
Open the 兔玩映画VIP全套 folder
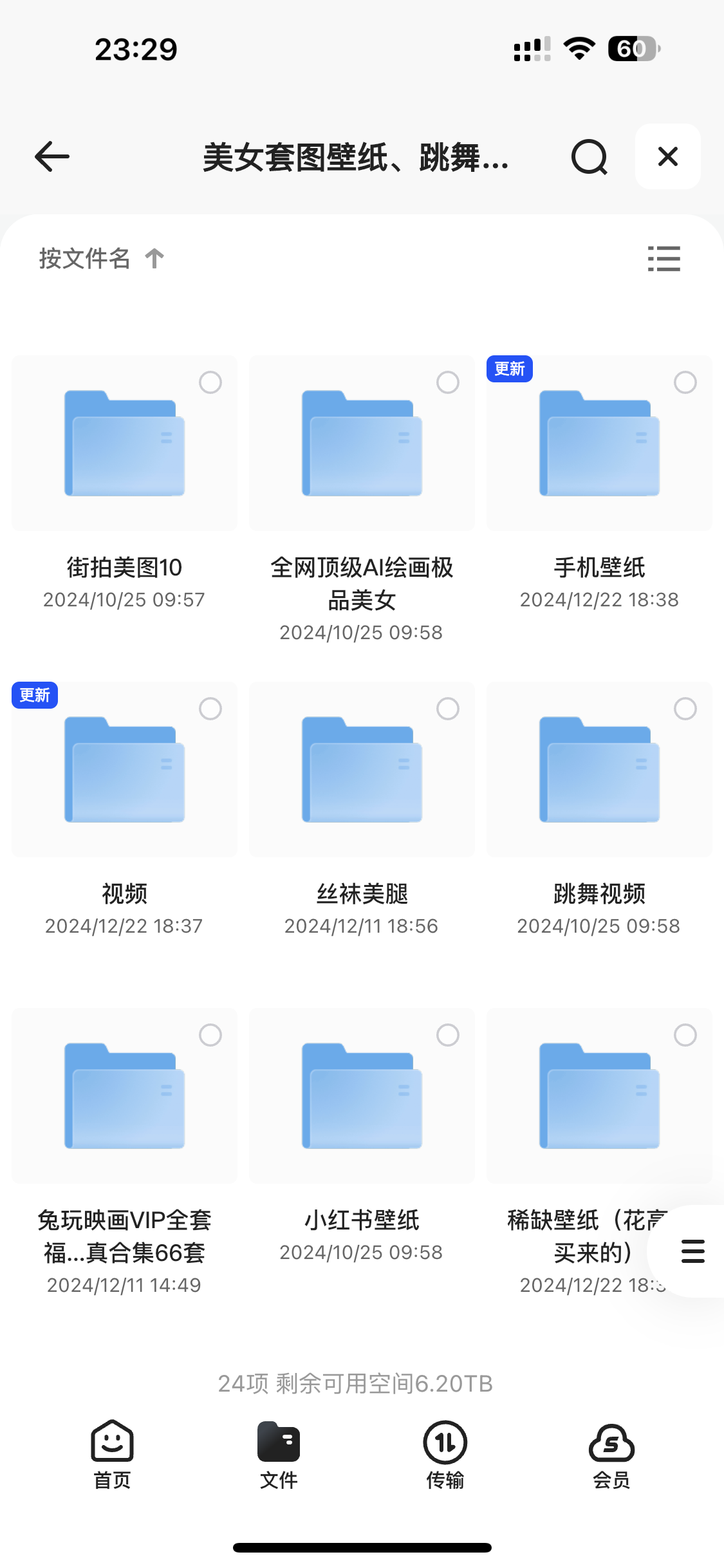[124, 1097]
